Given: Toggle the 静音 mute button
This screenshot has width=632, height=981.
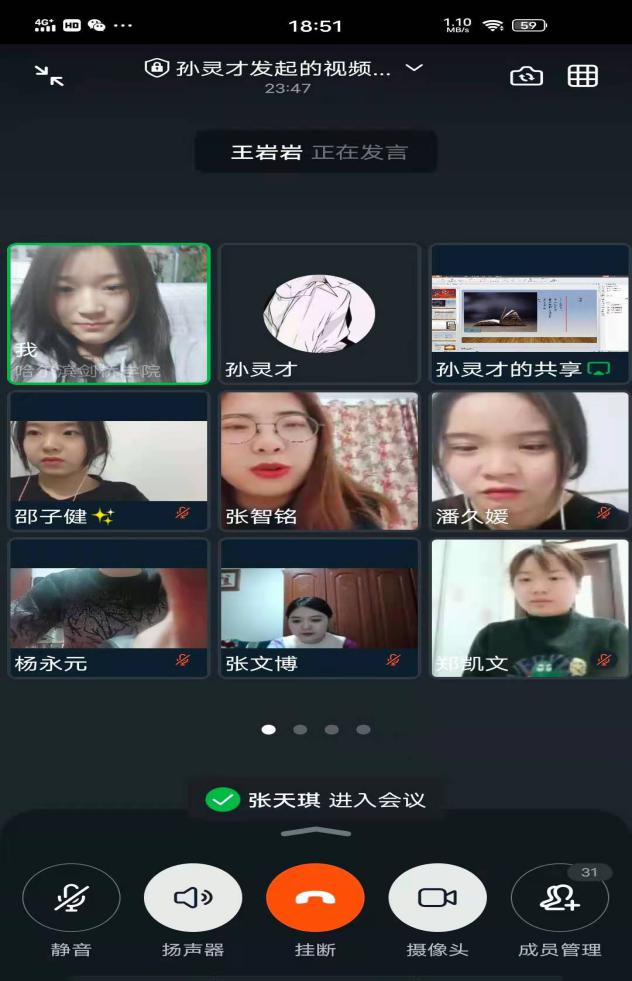Looking at the screenshot, I should coord(71,898).
